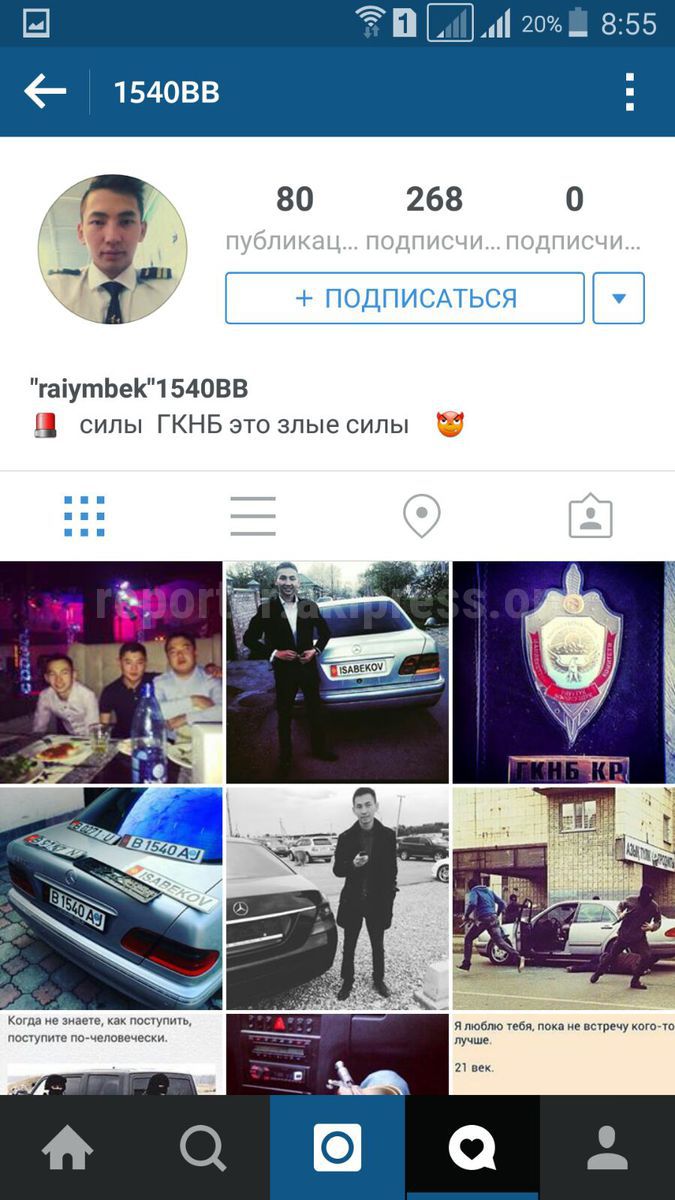Open the license plates on car trunk photo
The image size is (675, 1200).
coord(111,898)
